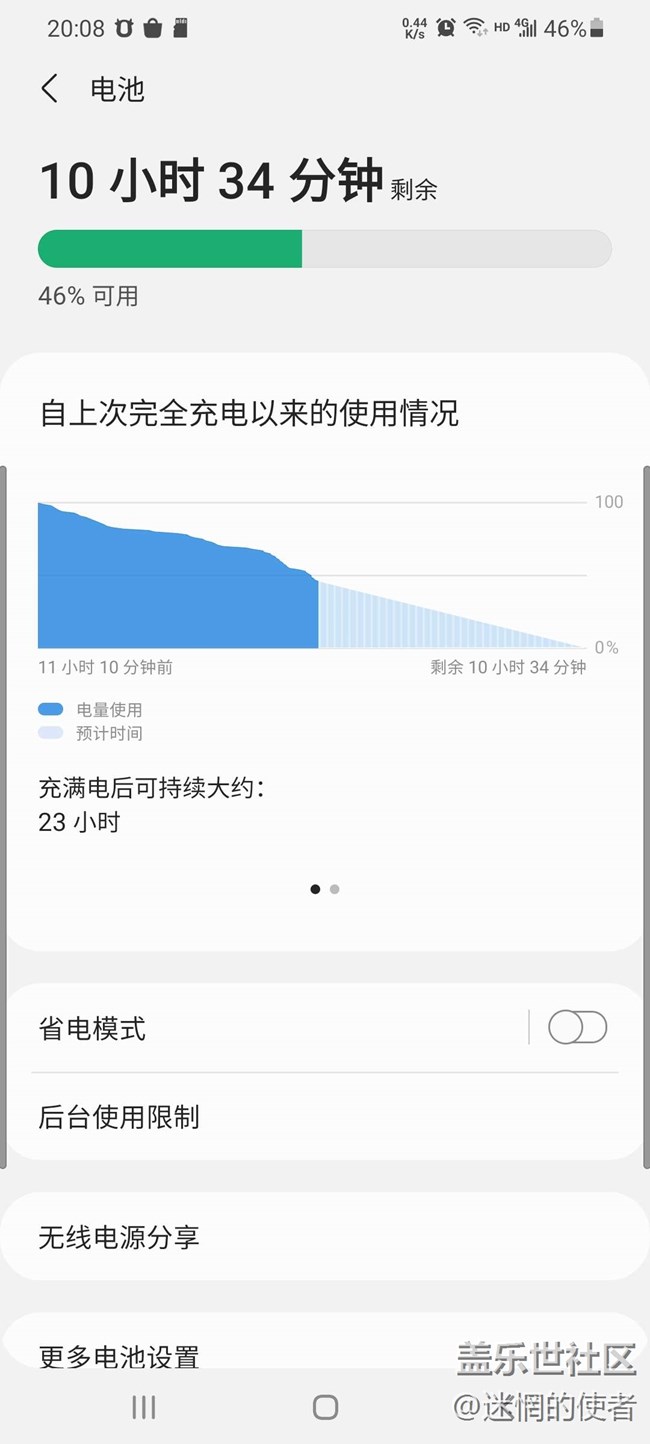Open the recent apps button

(144, 1407)
